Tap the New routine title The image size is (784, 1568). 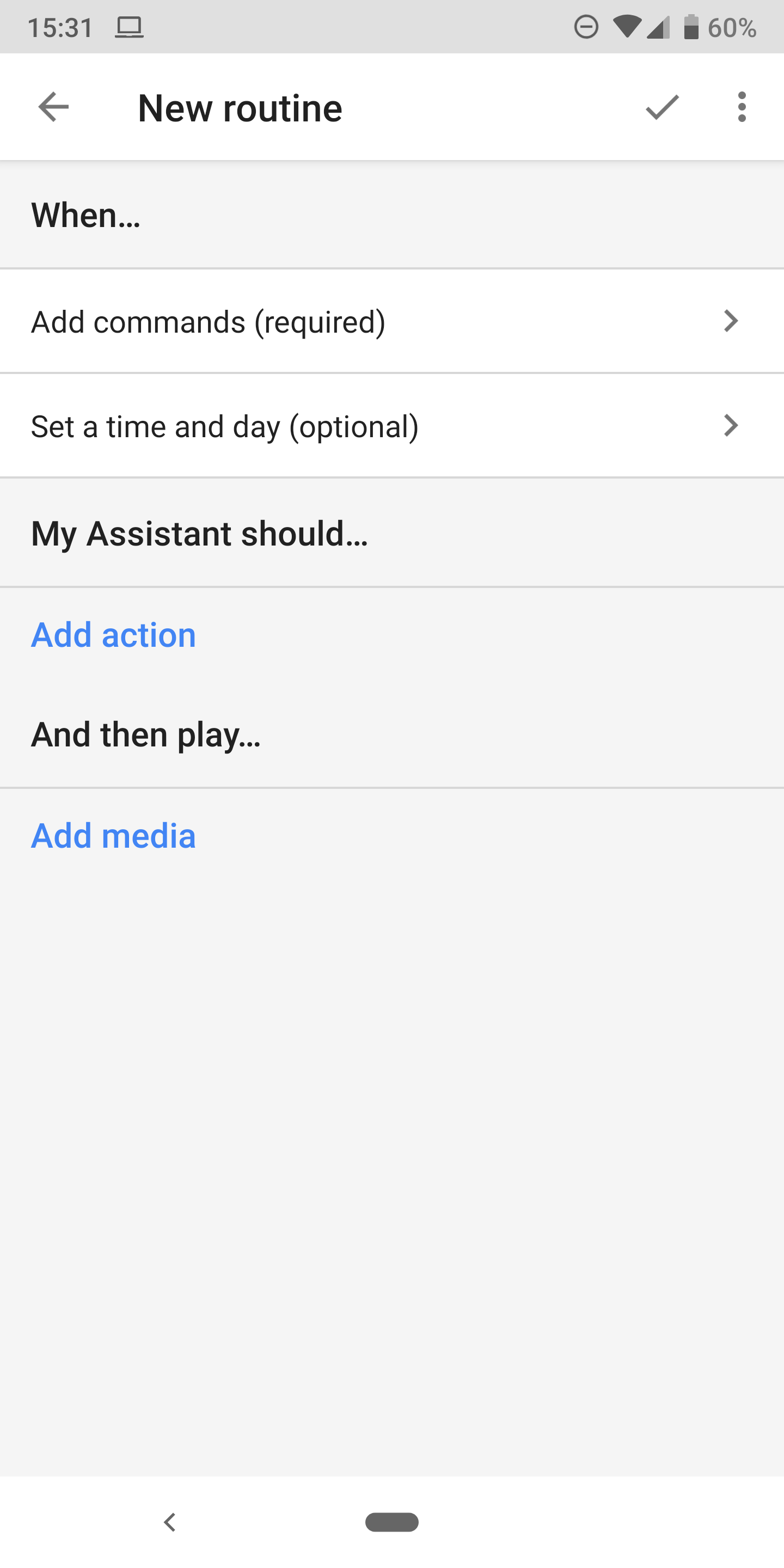[240, 107]
